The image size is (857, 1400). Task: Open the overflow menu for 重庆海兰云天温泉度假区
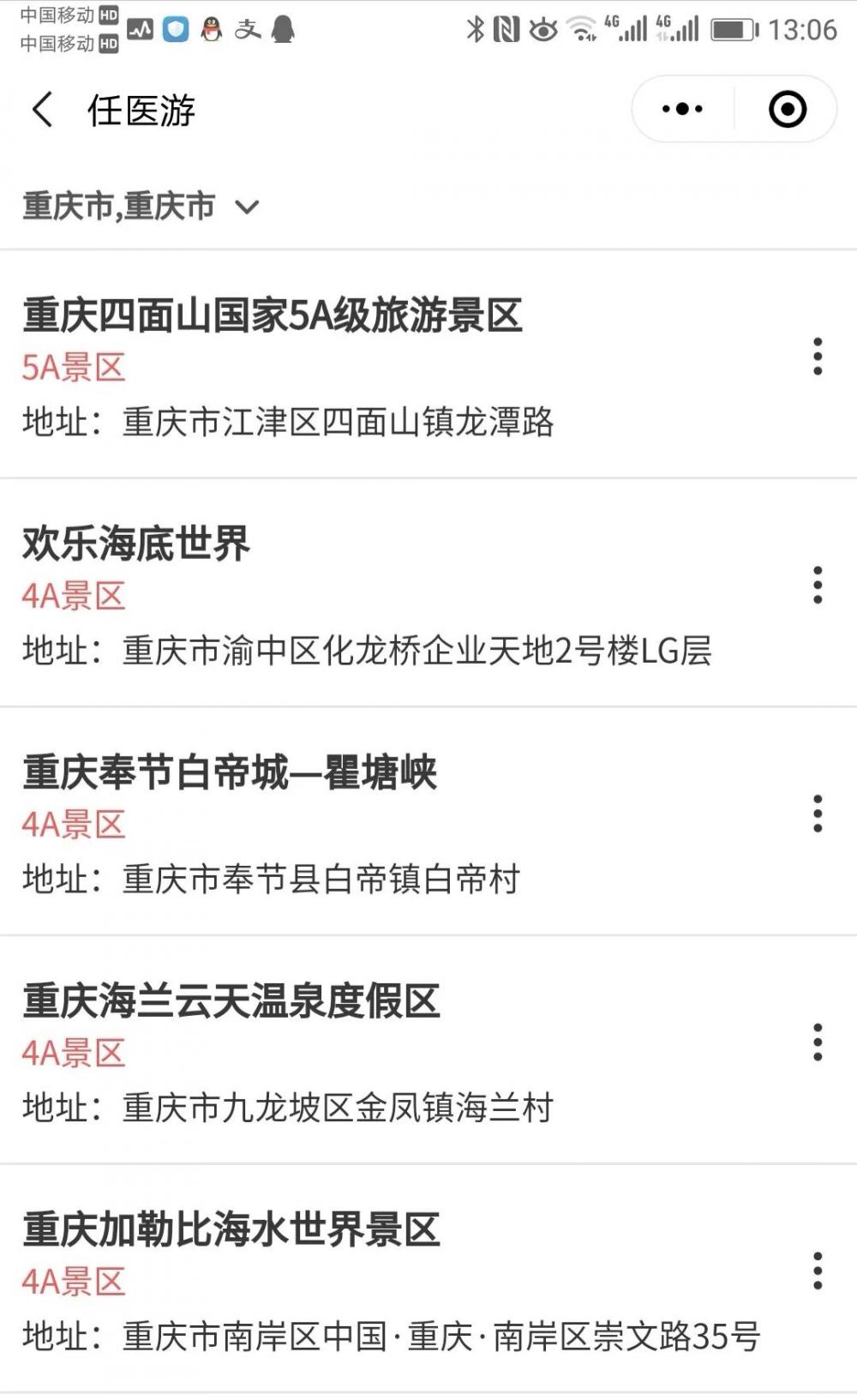pyautogui.click(x=818, y=1042)
